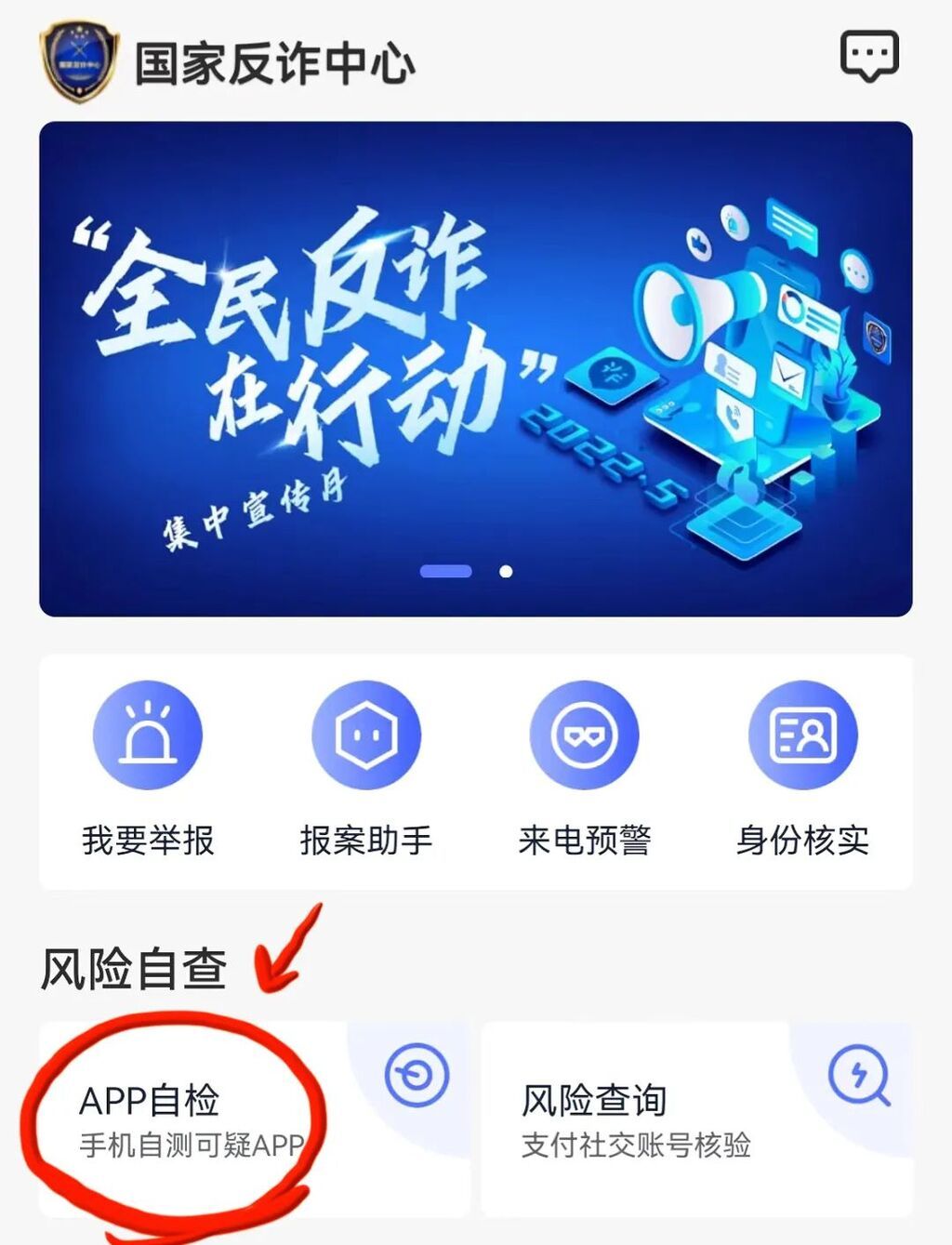This screenshot has height=1245, width=952.
Task: Tap the 国家反诈中心 title text
Action: 274,60
